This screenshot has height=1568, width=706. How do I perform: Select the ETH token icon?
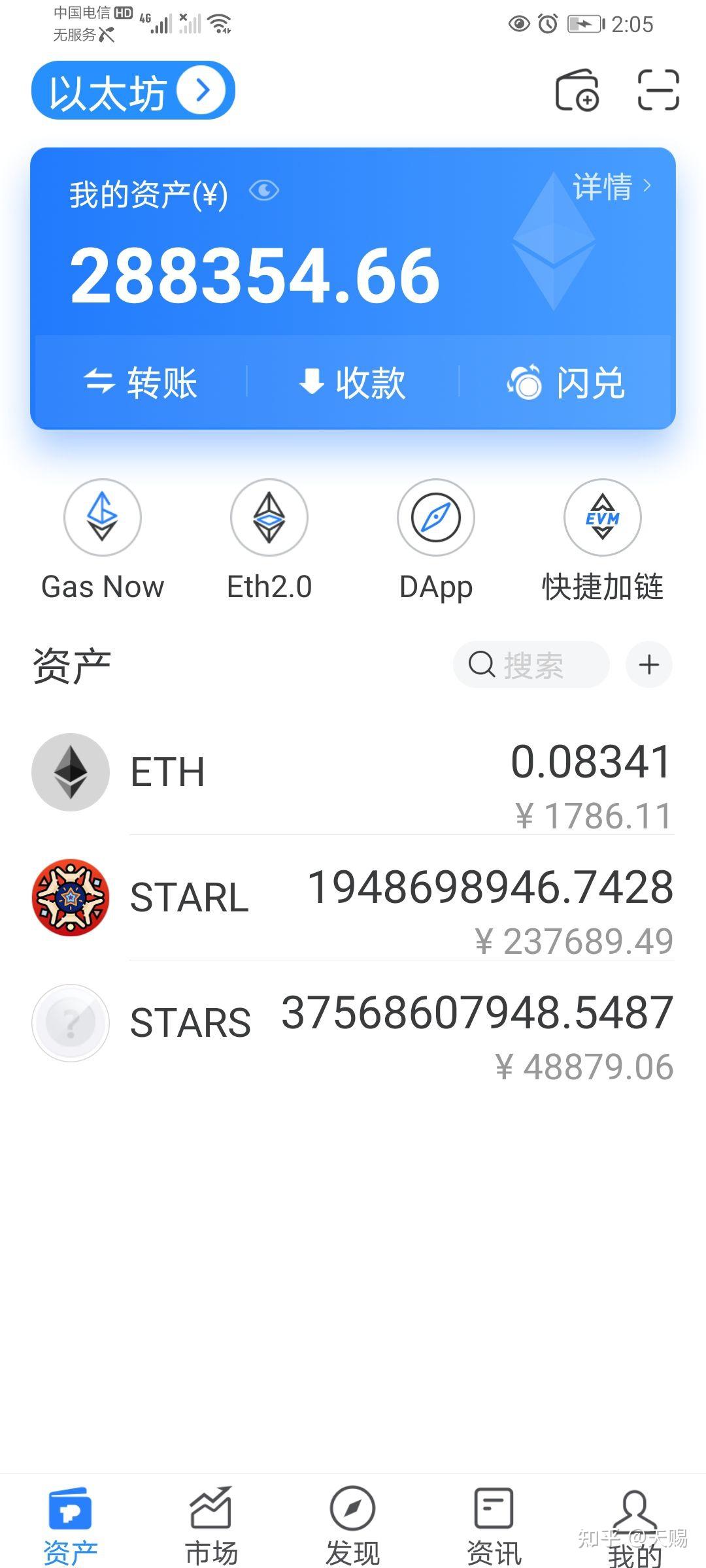click(71, 772)
